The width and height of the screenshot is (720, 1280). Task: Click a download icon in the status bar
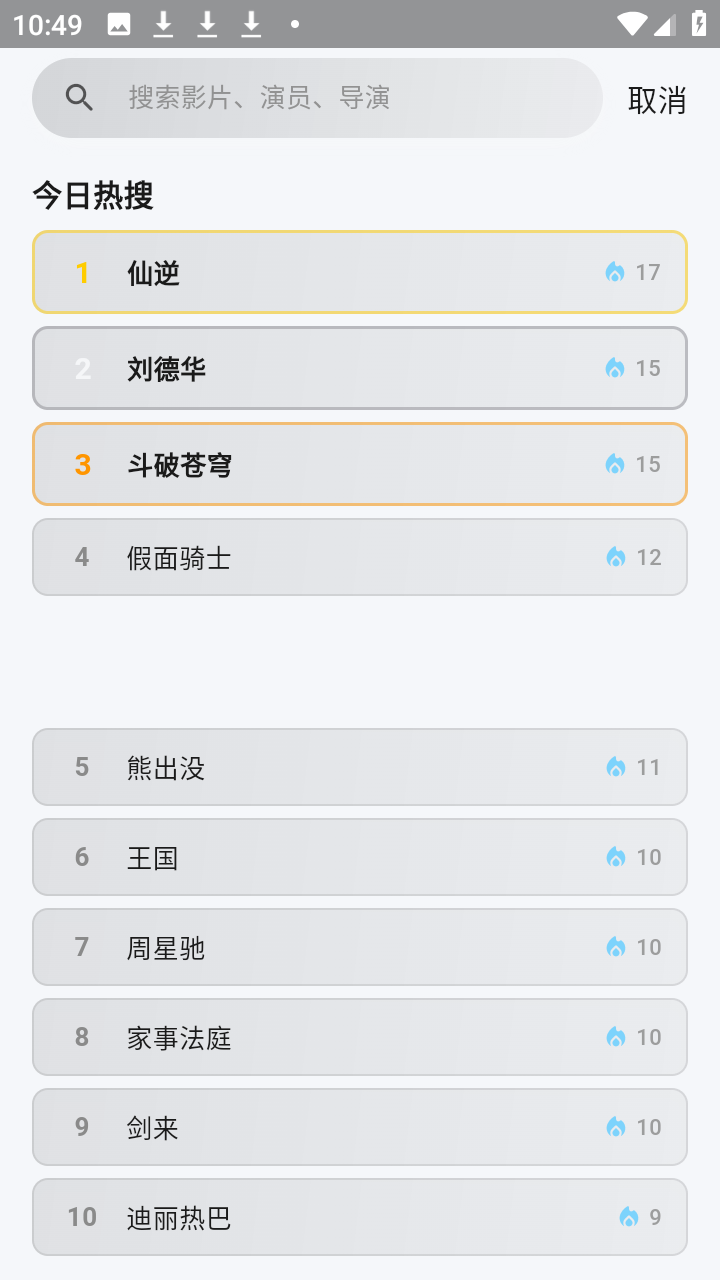(207, 22)
